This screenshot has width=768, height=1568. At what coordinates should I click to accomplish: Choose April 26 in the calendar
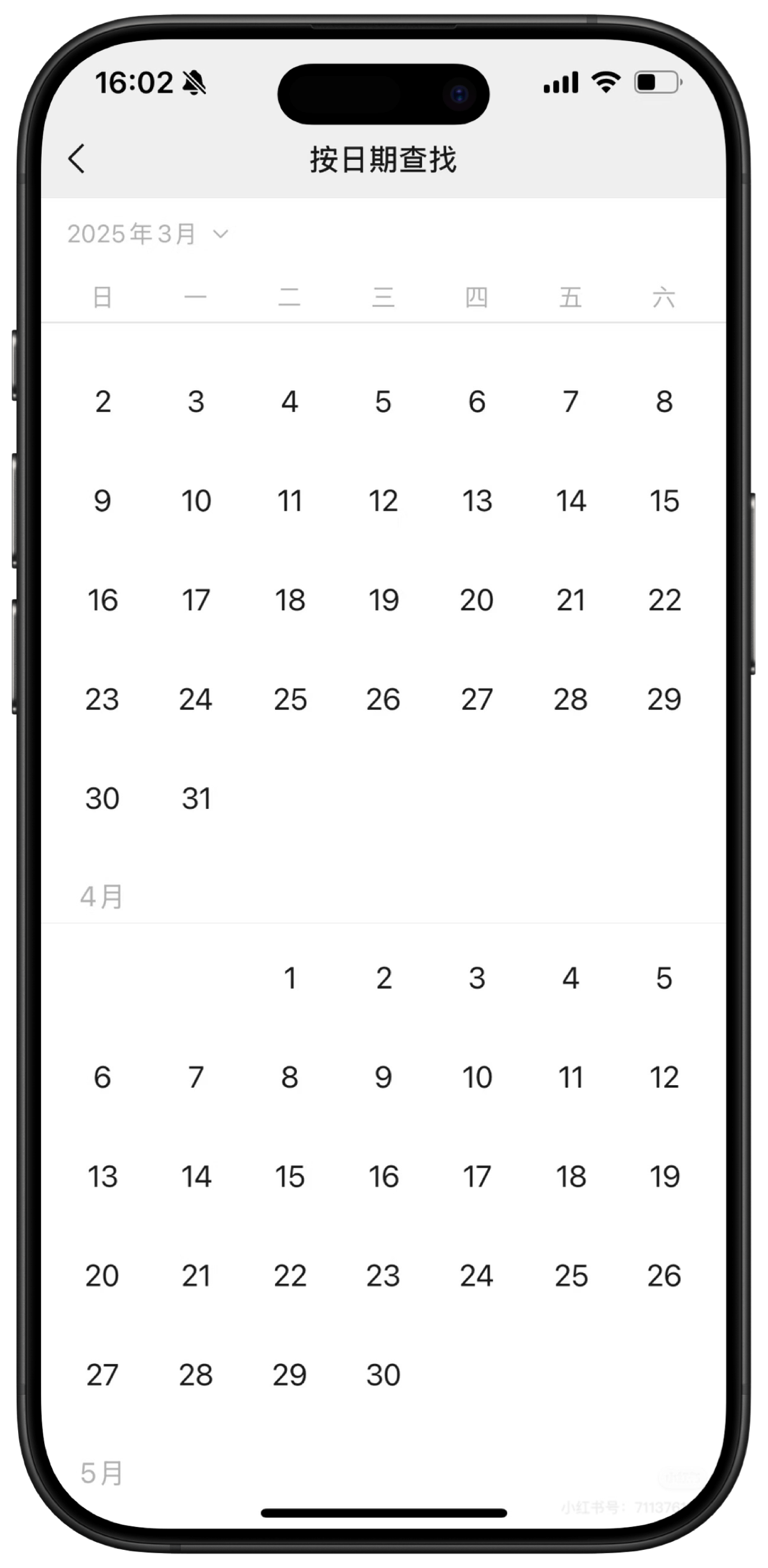(x=664, y=1276)
